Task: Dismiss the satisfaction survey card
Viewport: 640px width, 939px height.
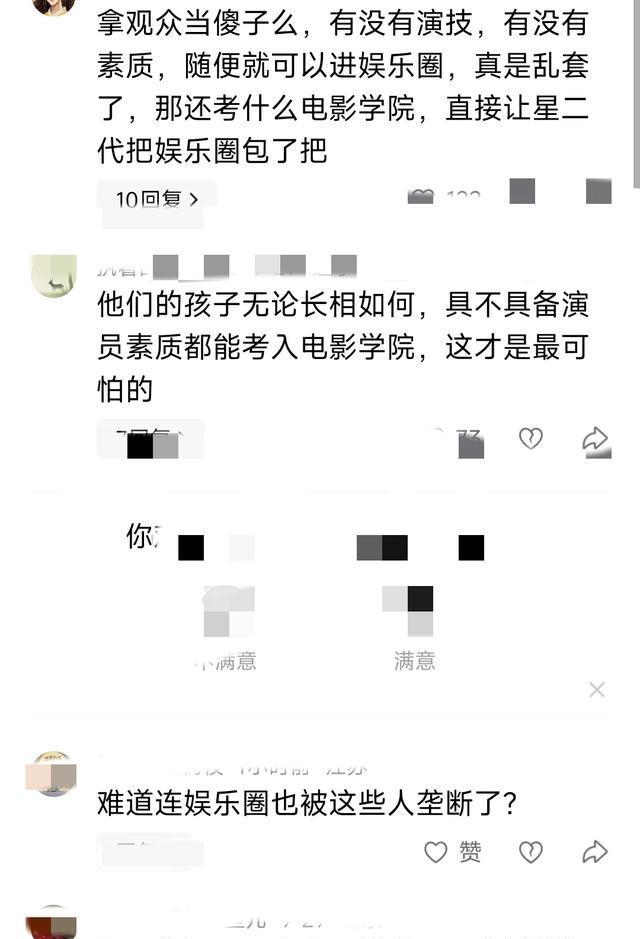Action: click(597, 689)
